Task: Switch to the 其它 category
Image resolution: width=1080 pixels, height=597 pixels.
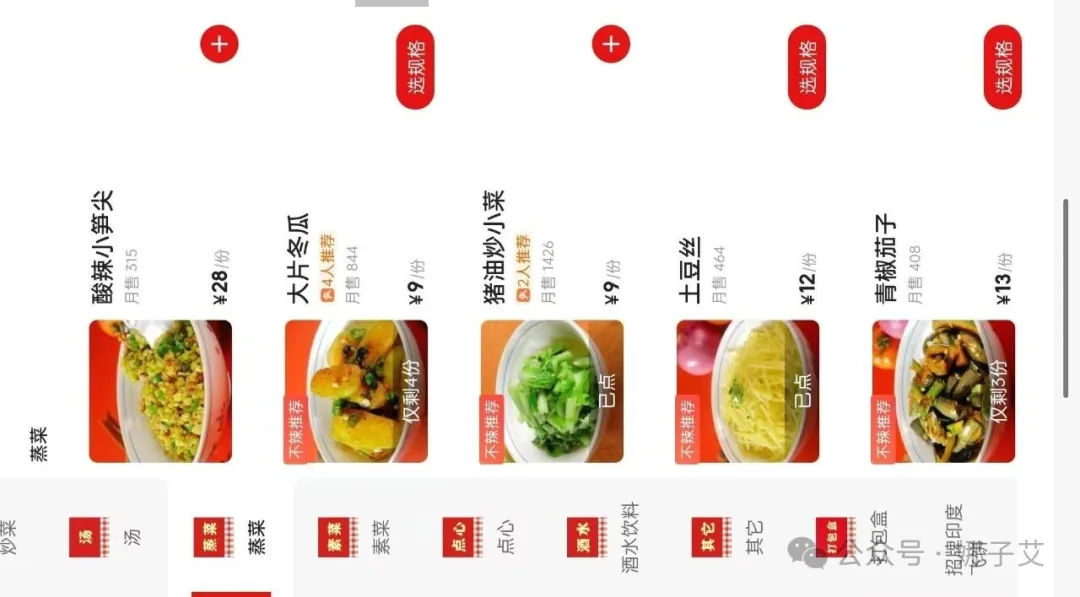Action: [729, 537]
